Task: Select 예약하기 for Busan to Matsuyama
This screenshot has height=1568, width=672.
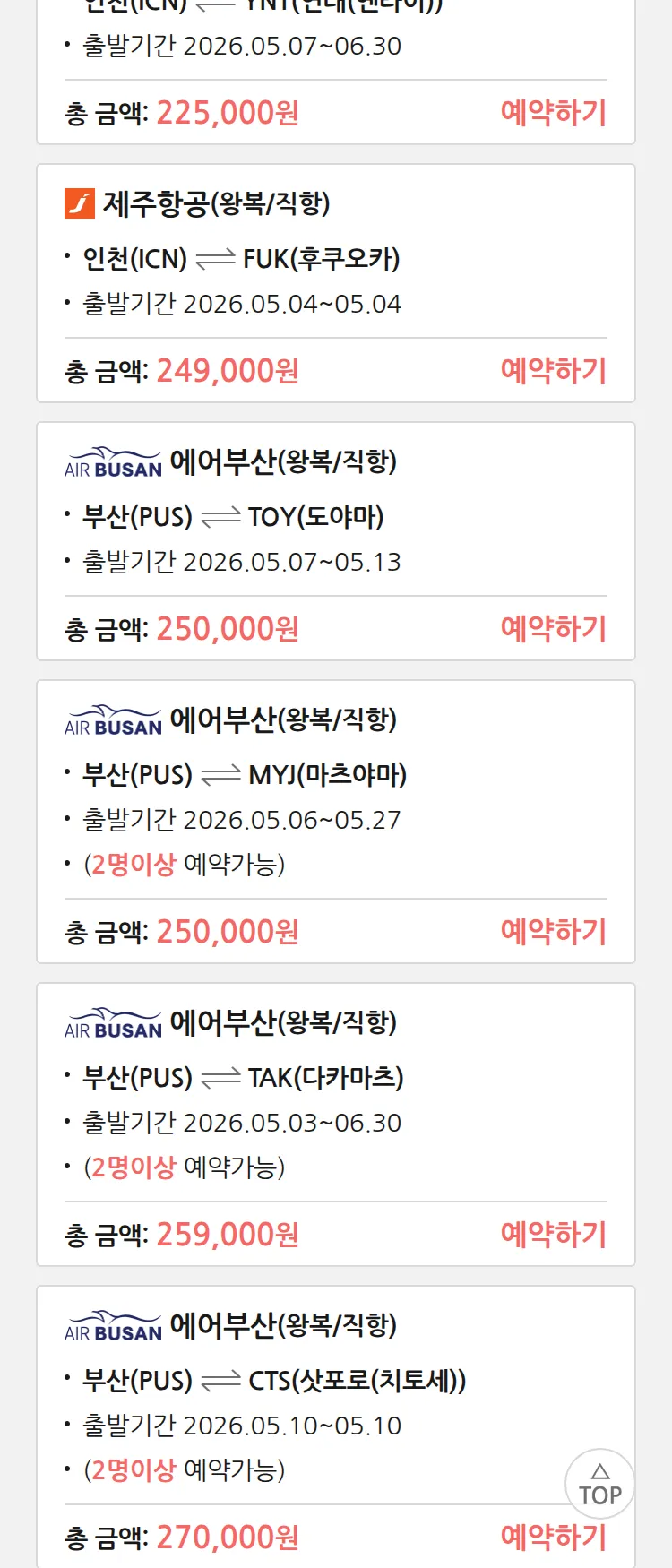Action: [x=553, y=932]
